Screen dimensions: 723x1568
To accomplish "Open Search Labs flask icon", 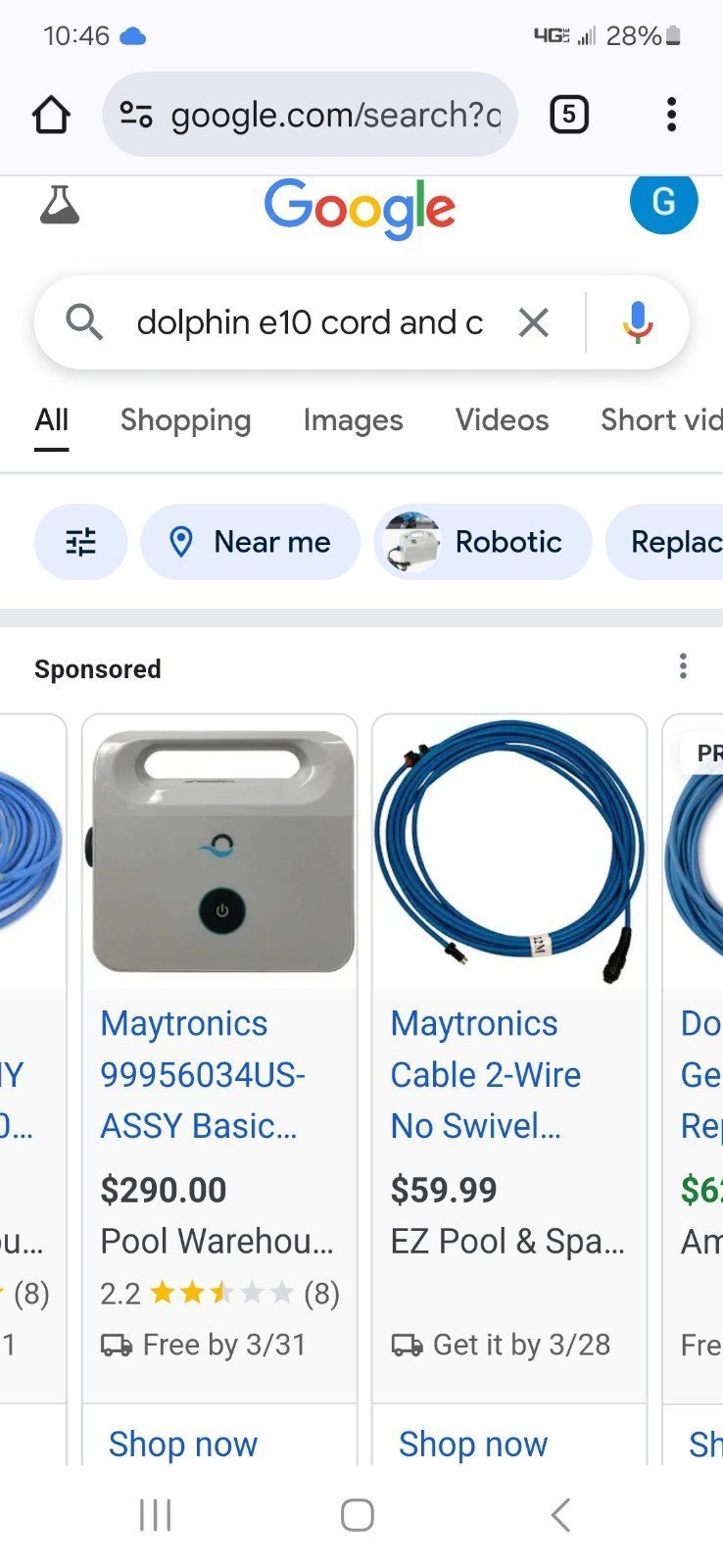I will (x=59, y=205).
